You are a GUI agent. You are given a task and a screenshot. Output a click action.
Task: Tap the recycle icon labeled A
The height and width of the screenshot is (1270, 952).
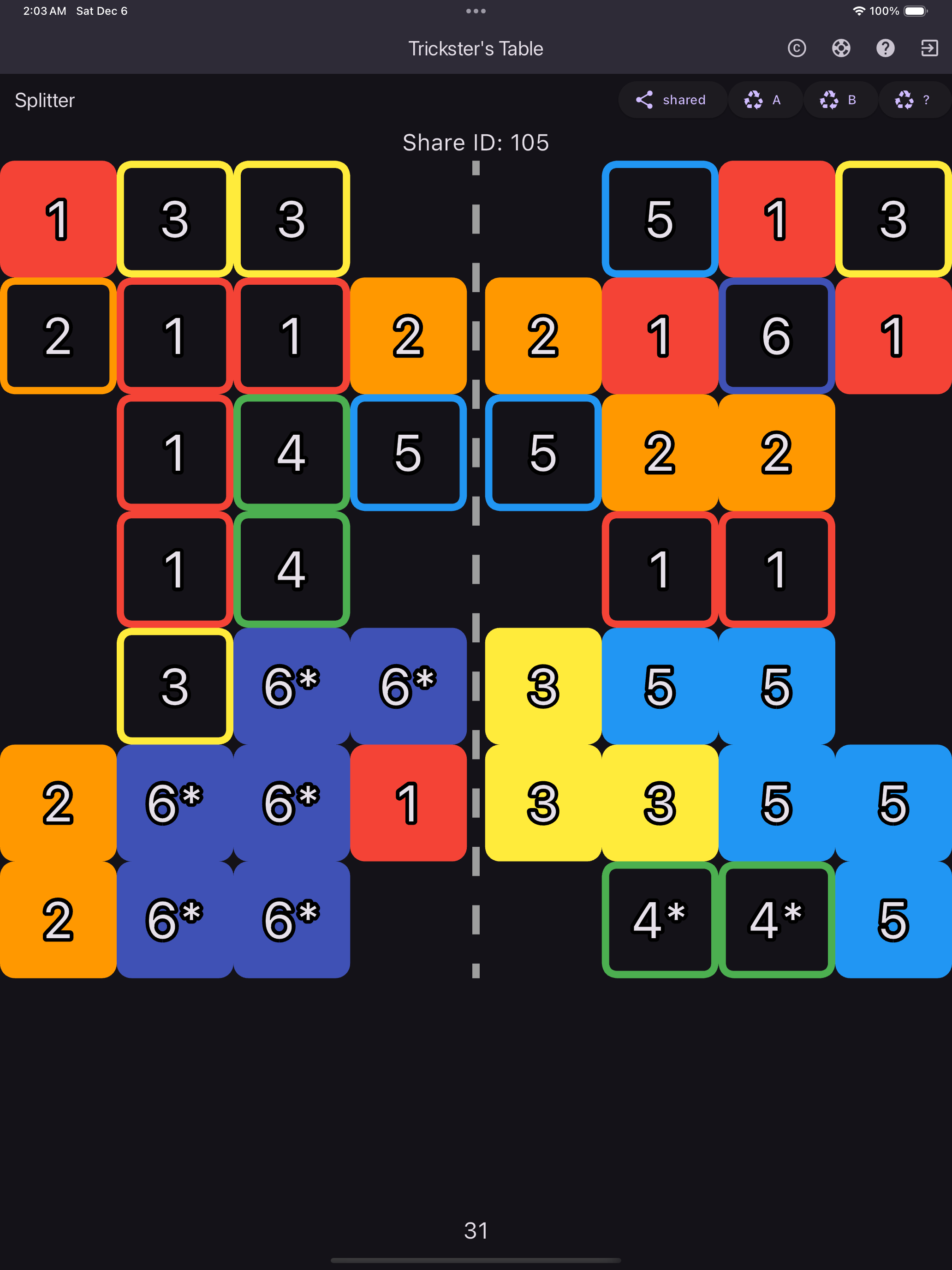pos(765,100)
